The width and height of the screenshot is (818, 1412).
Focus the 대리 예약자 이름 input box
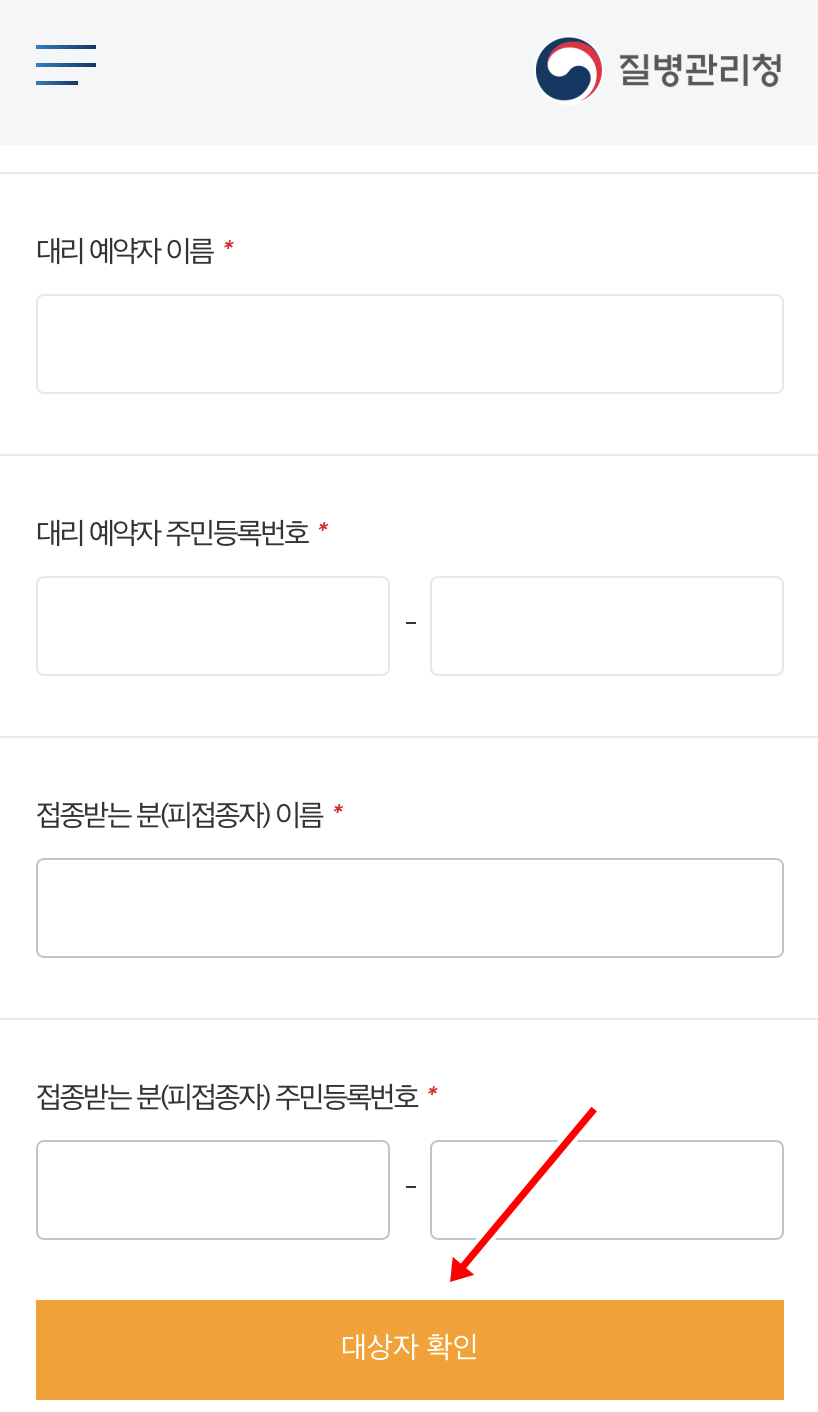pos(410,343)
